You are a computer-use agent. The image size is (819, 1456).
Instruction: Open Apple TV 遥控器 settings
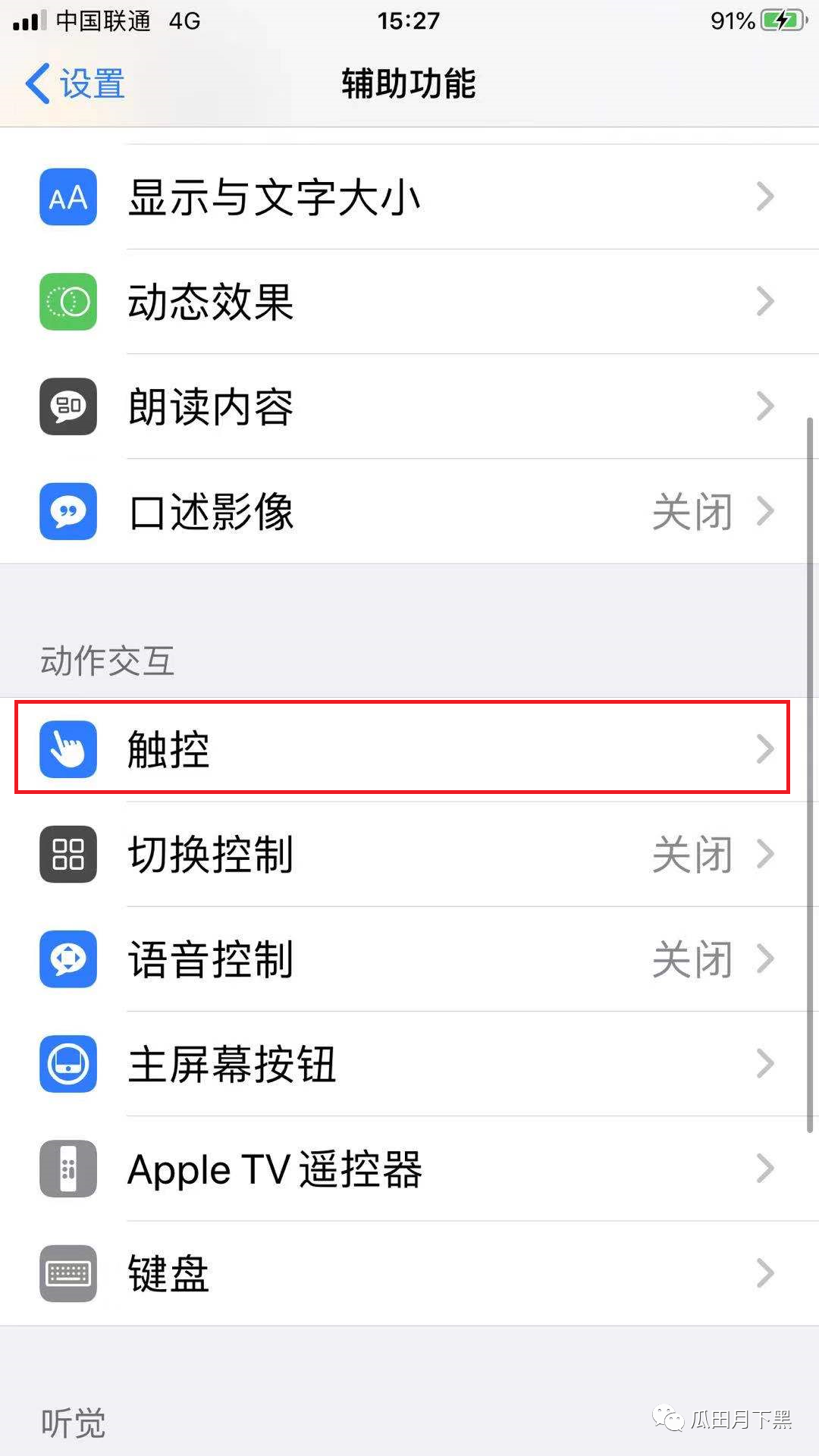point(409,1169)
